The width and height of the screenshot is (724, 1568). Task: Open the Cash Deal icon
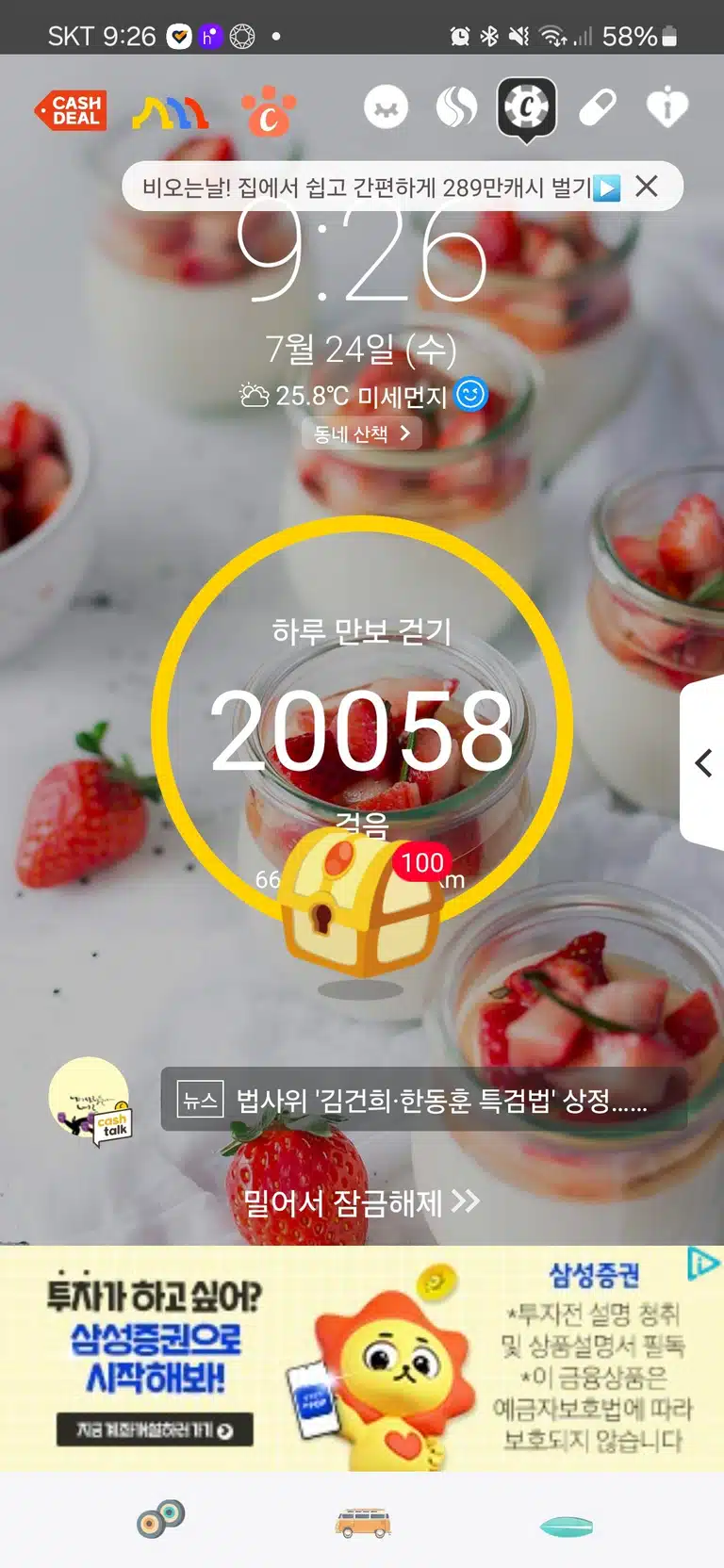[x=71, y=110]
